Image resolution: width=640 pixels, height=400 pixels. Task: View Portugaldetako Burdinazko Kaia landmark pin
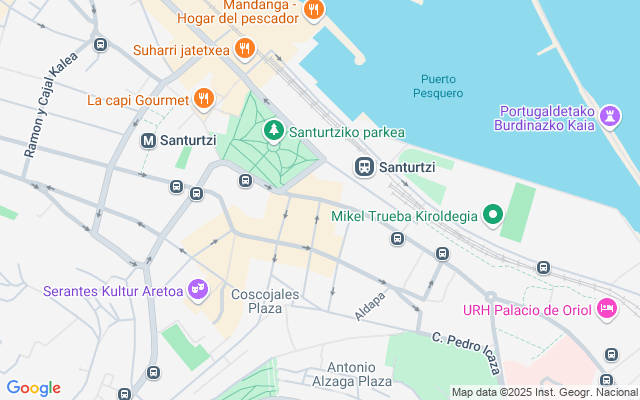coord(608,117)
